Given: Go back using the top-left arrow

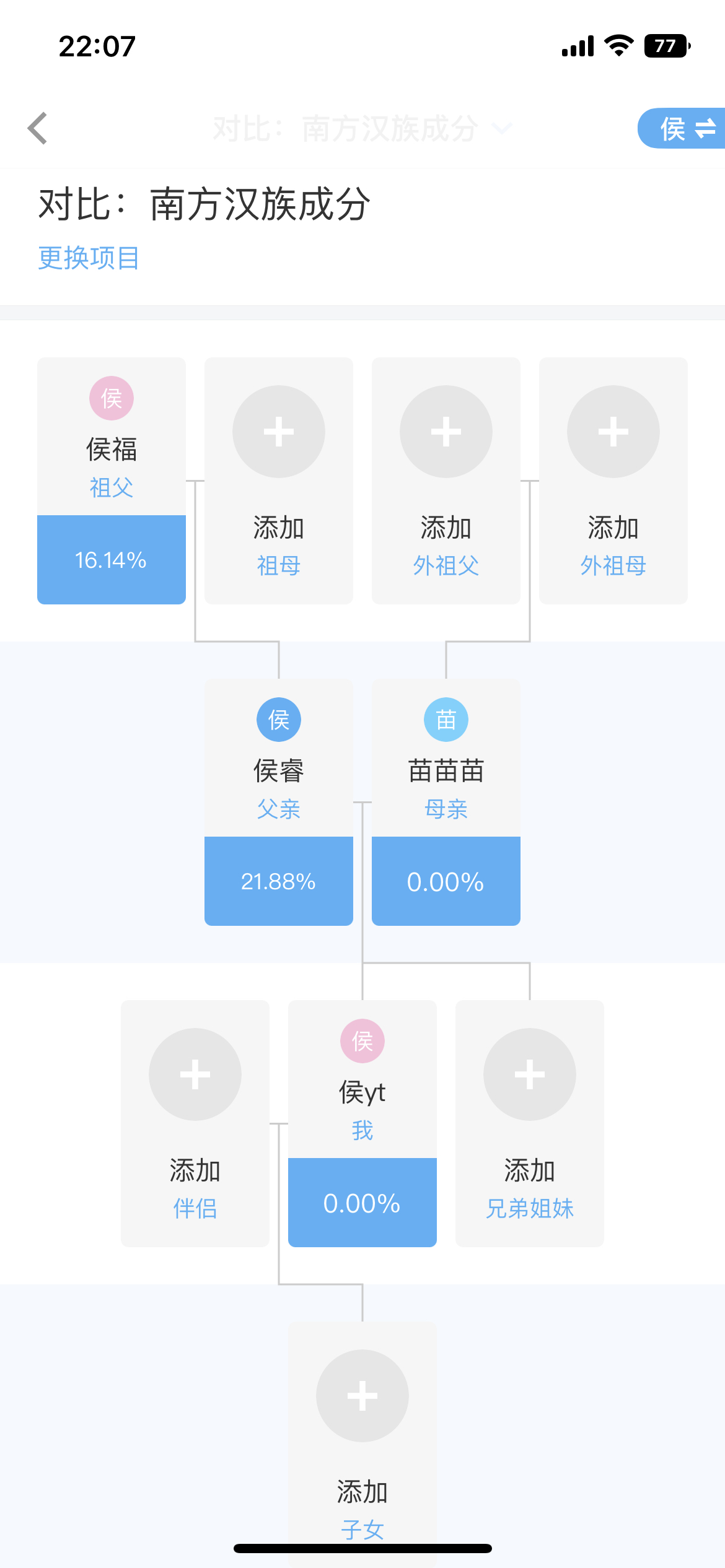Looking at the screenshot, I should [38, 128].
